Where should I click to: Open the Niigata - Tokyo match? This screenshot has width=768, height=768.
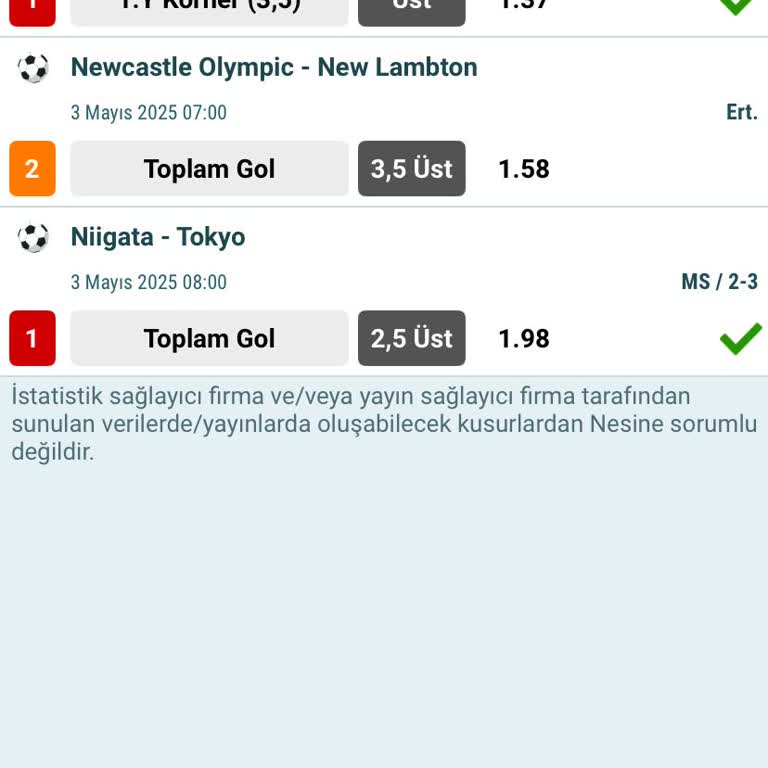coord(158,238)
